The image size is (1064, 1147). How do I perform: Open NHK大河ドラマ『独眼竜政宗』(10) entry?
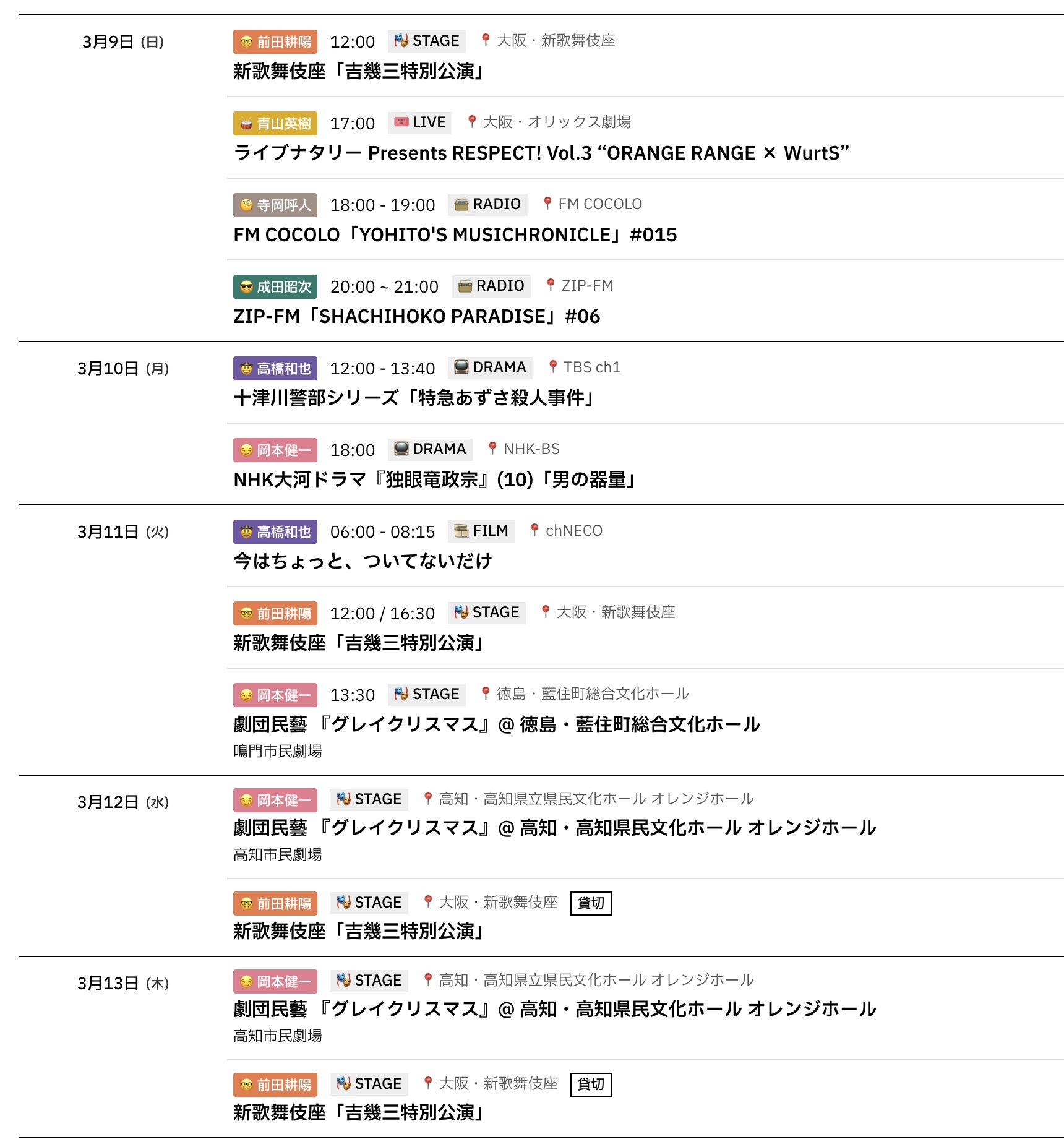click(434, 479)
